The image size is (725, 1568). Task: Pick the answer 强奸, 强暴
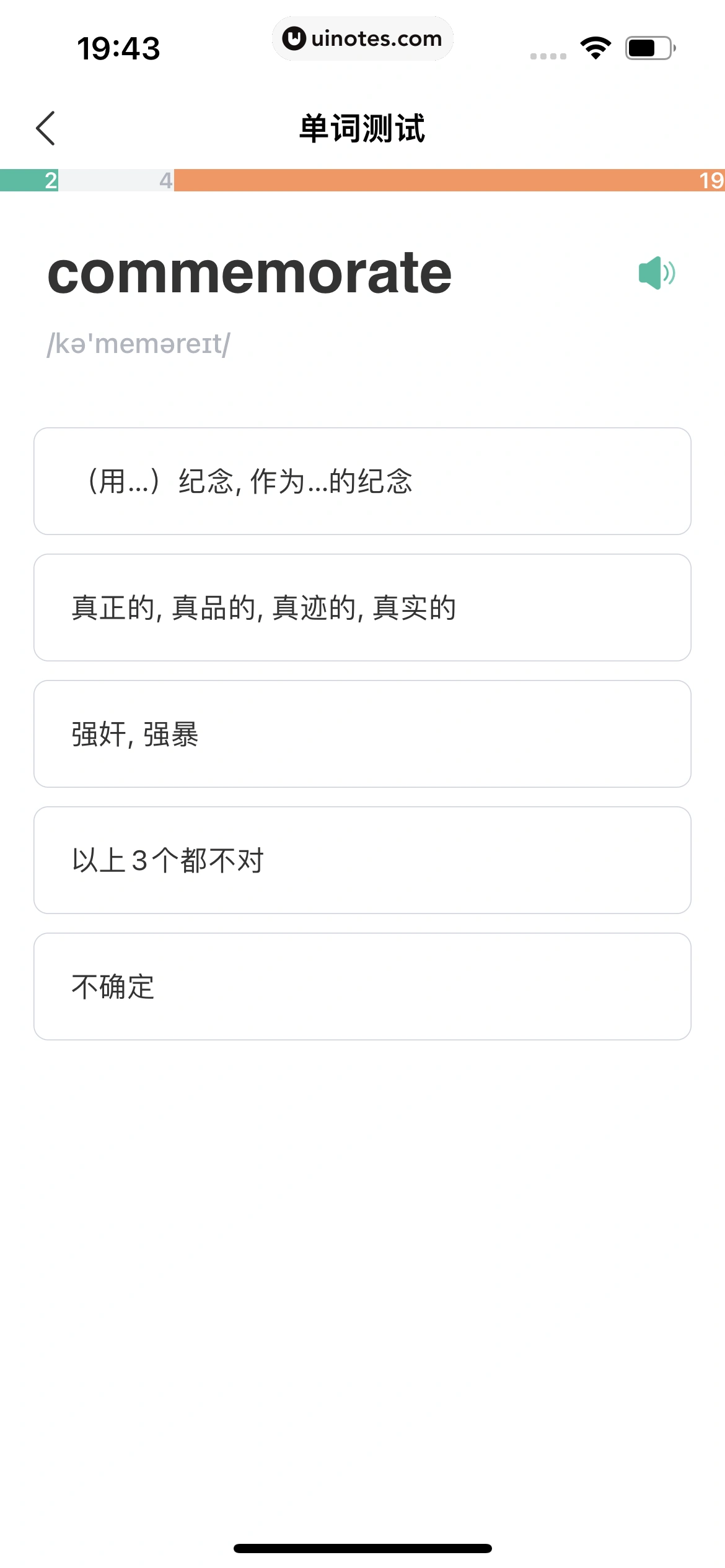tap(362, 734)
